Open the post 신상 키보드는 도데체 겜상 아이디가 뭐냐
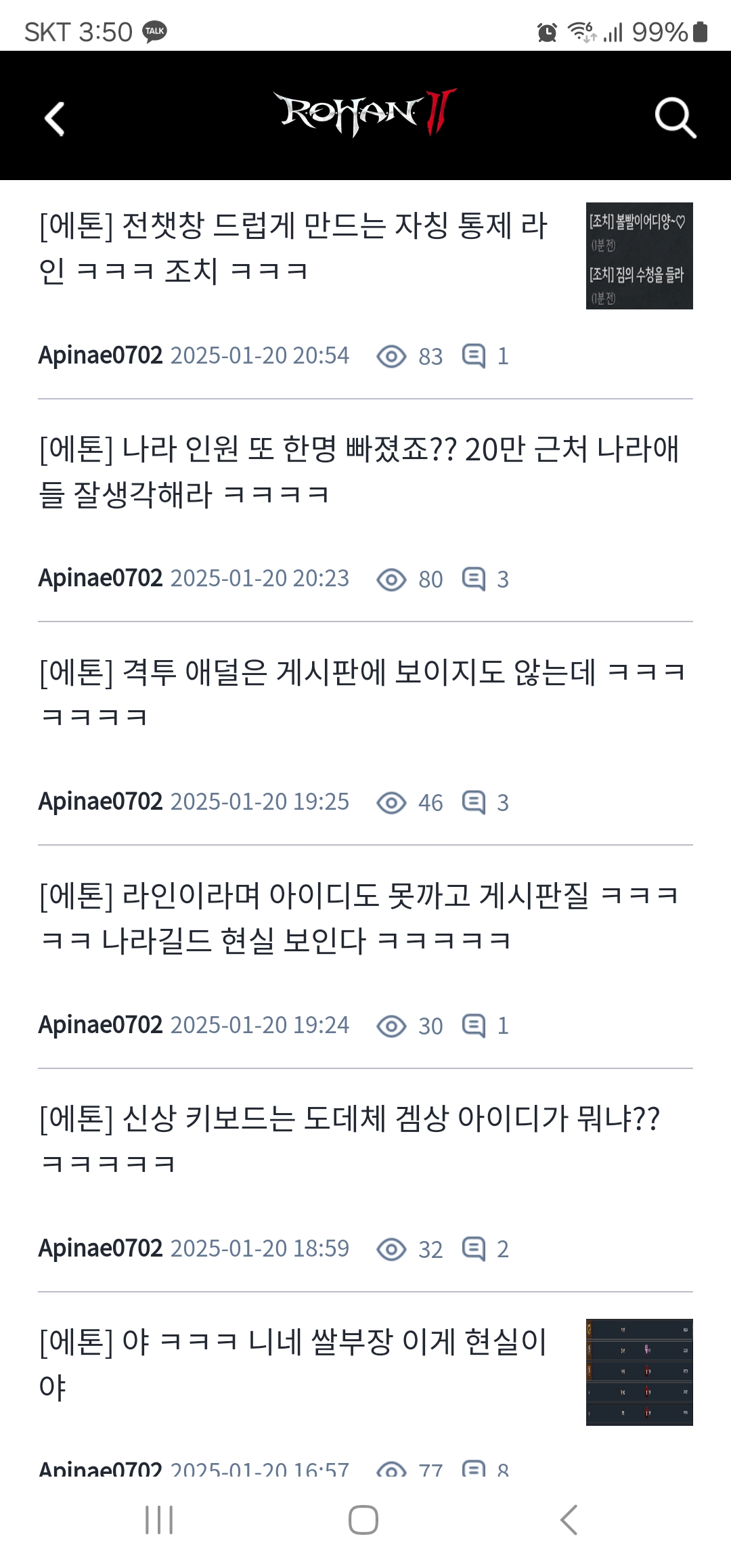731x1568 pixels. pos(349,1141)
